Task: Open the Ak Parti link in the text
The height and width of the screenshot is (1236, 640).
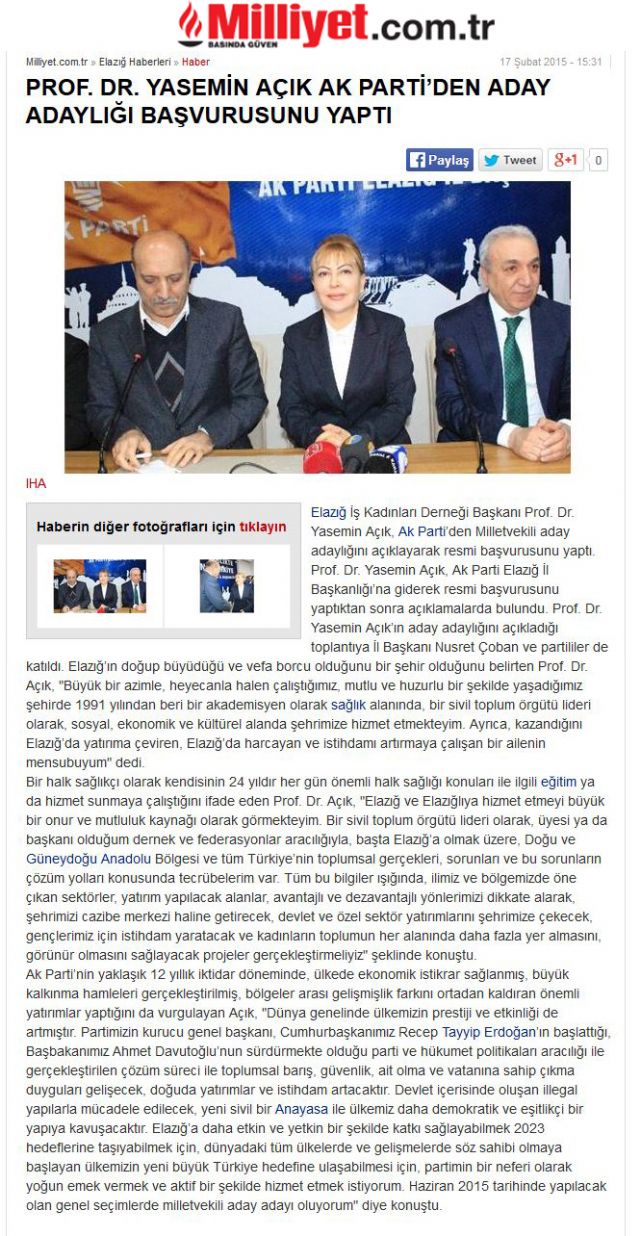Action: 421,532
